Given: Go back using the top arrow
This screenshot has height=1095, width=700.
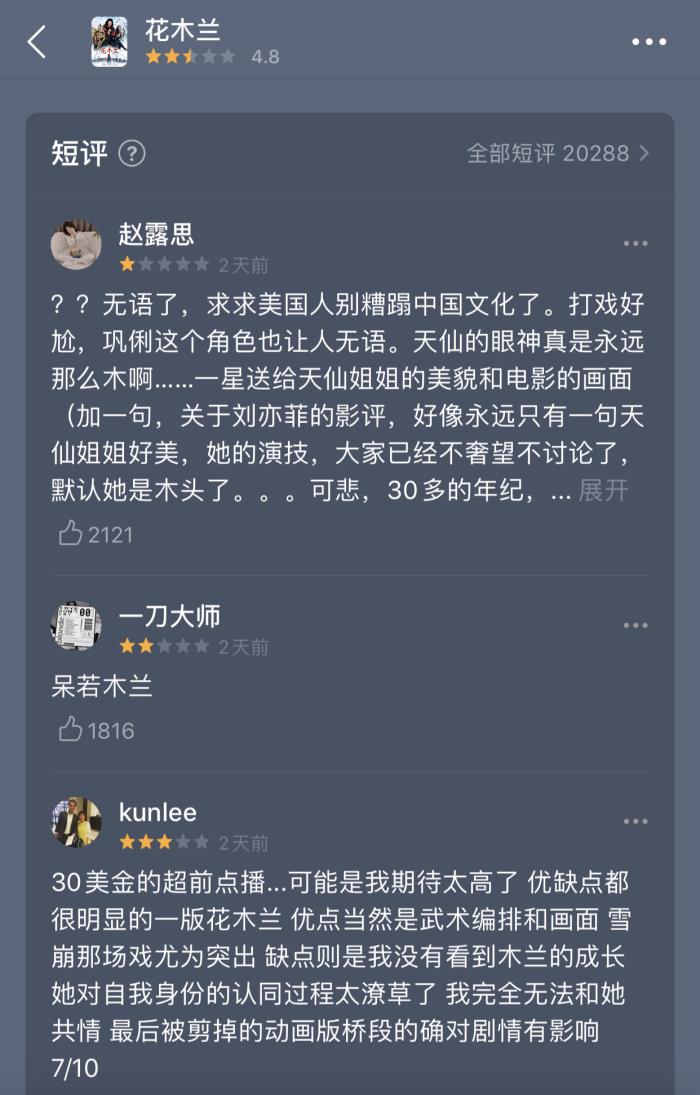Looking at the screenshot, I should coord(37,42).
